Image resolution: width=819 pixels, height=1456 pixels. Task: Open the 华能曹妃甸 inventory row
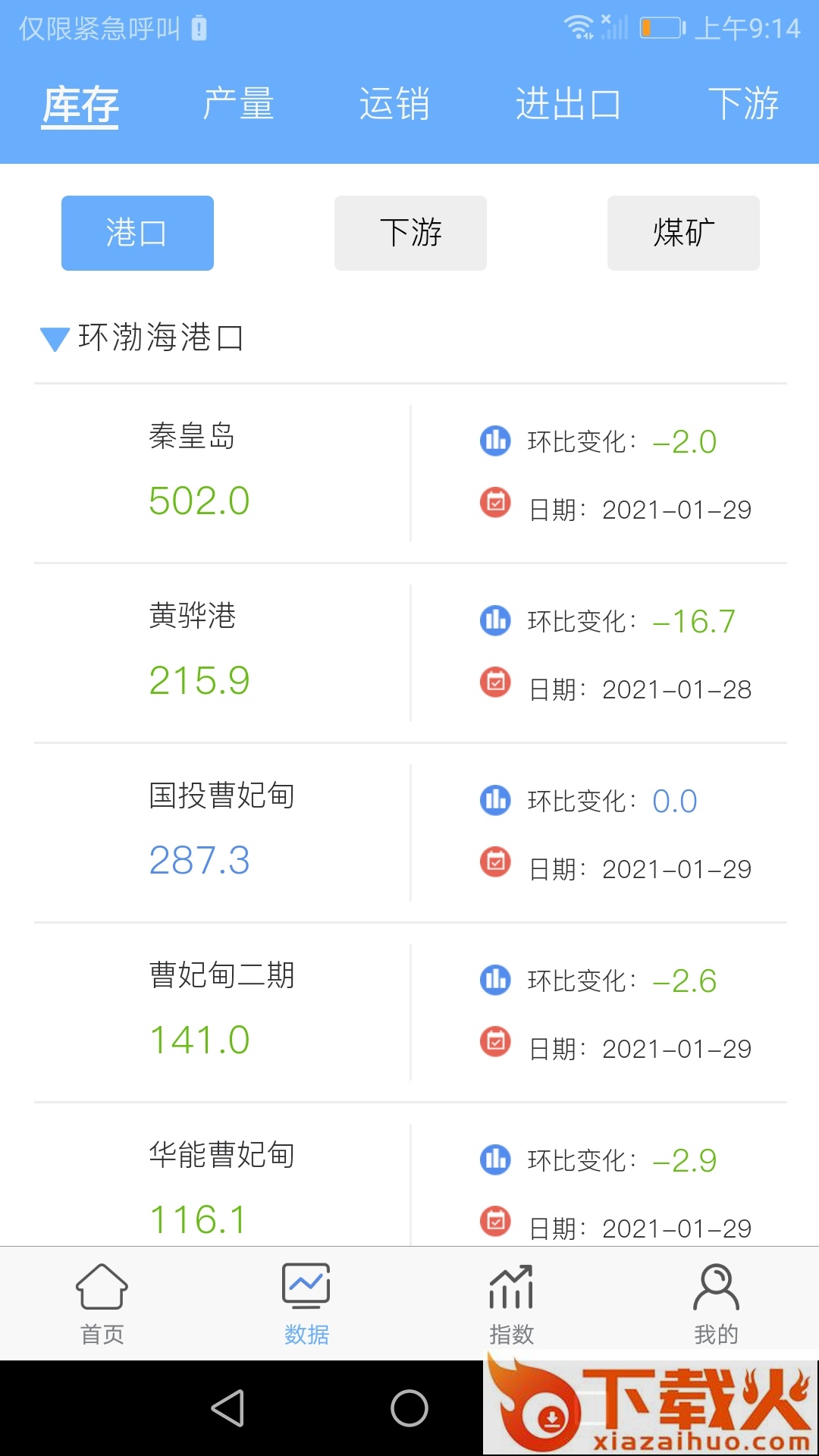[409, 1183]
